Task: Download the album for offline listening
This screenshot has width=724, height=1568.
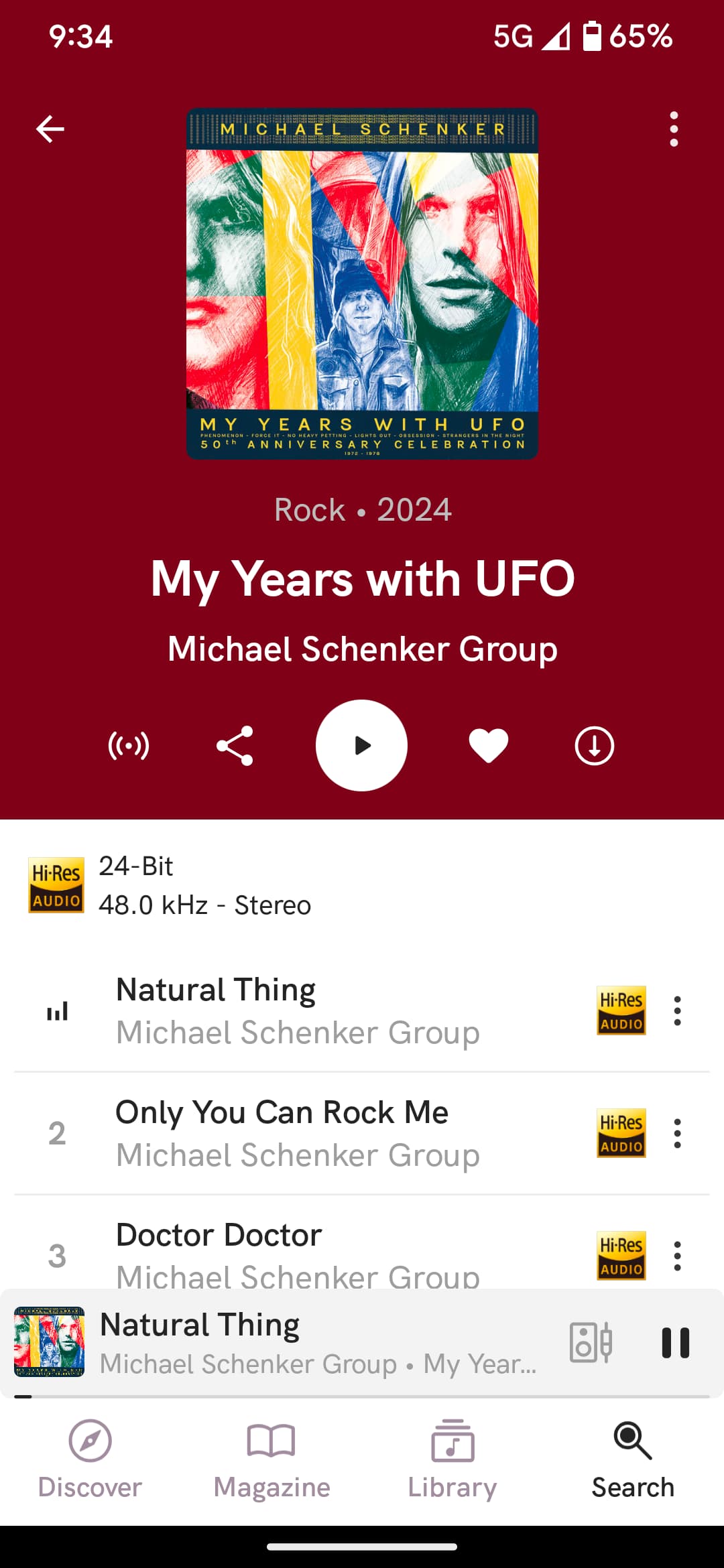Action: click(x=594, y=746)
